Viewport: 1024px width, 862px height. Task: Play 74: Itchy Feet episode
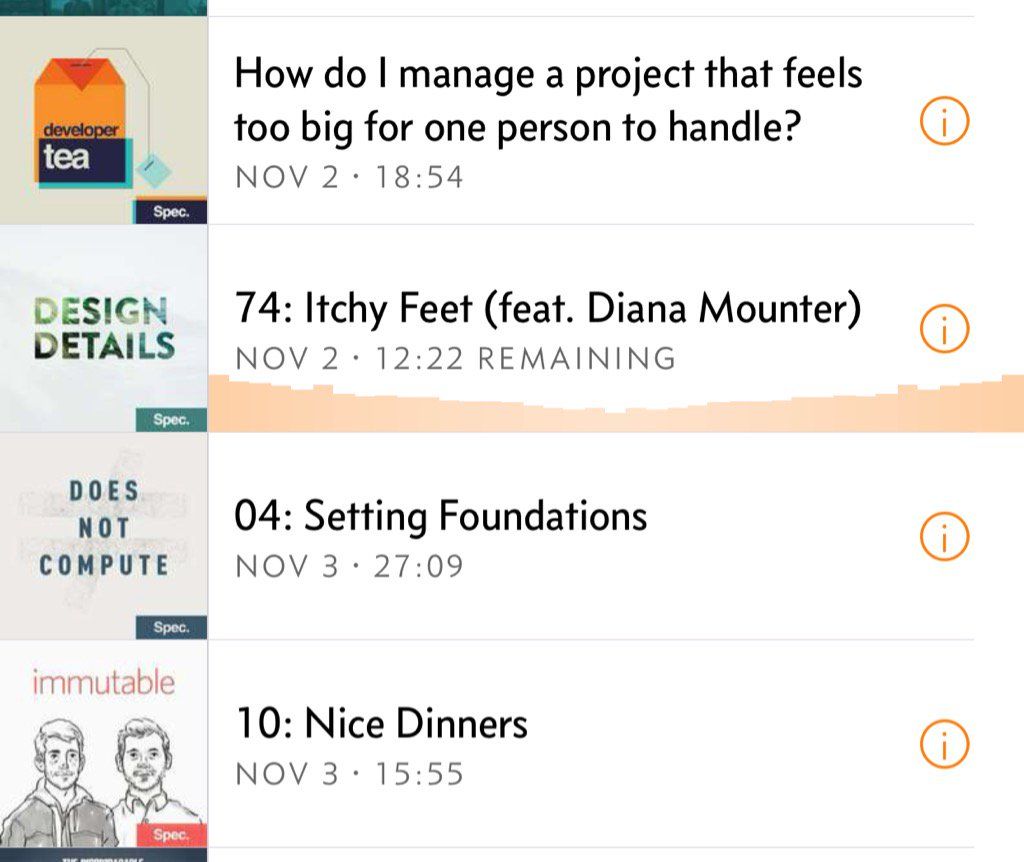tap(547, 310)
